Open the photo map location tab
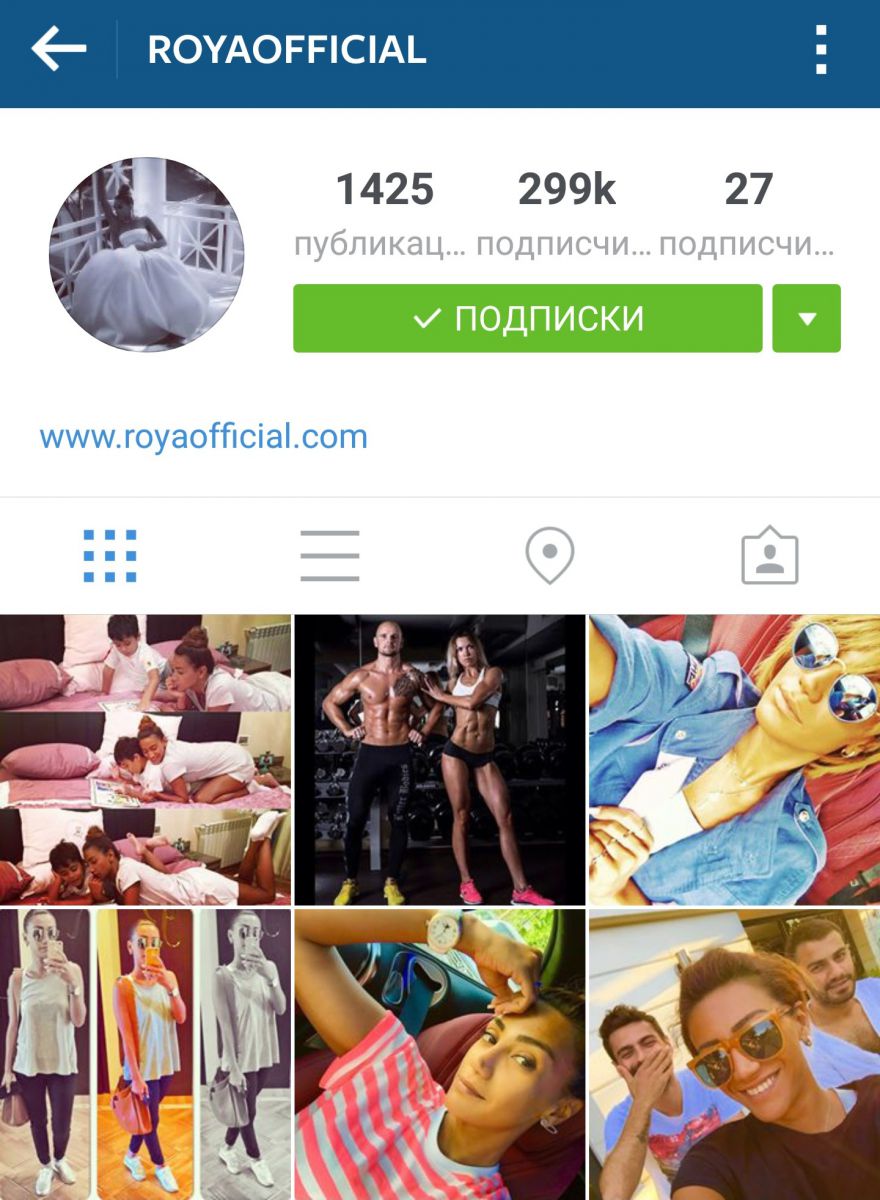This screenshot has width=880, height=1200. tap(550, 555)
